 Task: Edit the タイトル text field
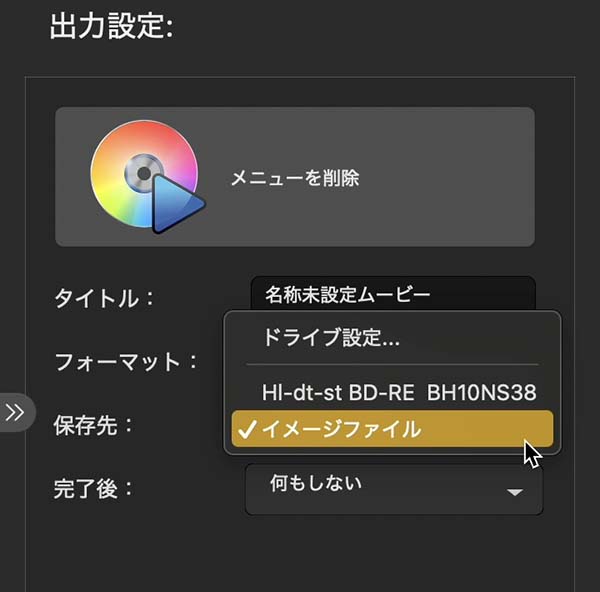coord(392,295)
